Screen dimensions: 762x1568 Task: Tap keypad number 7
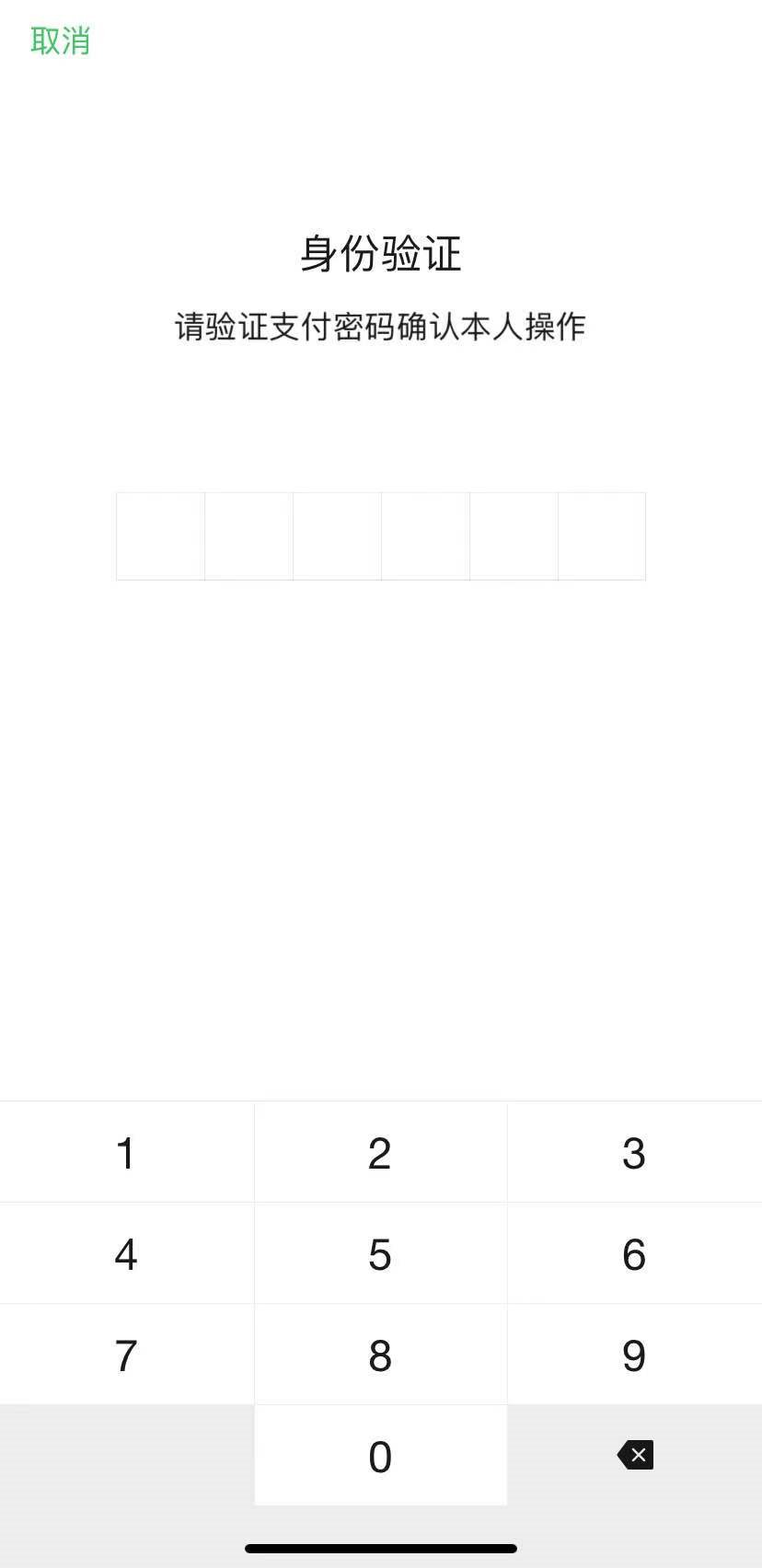point(127,1355)
